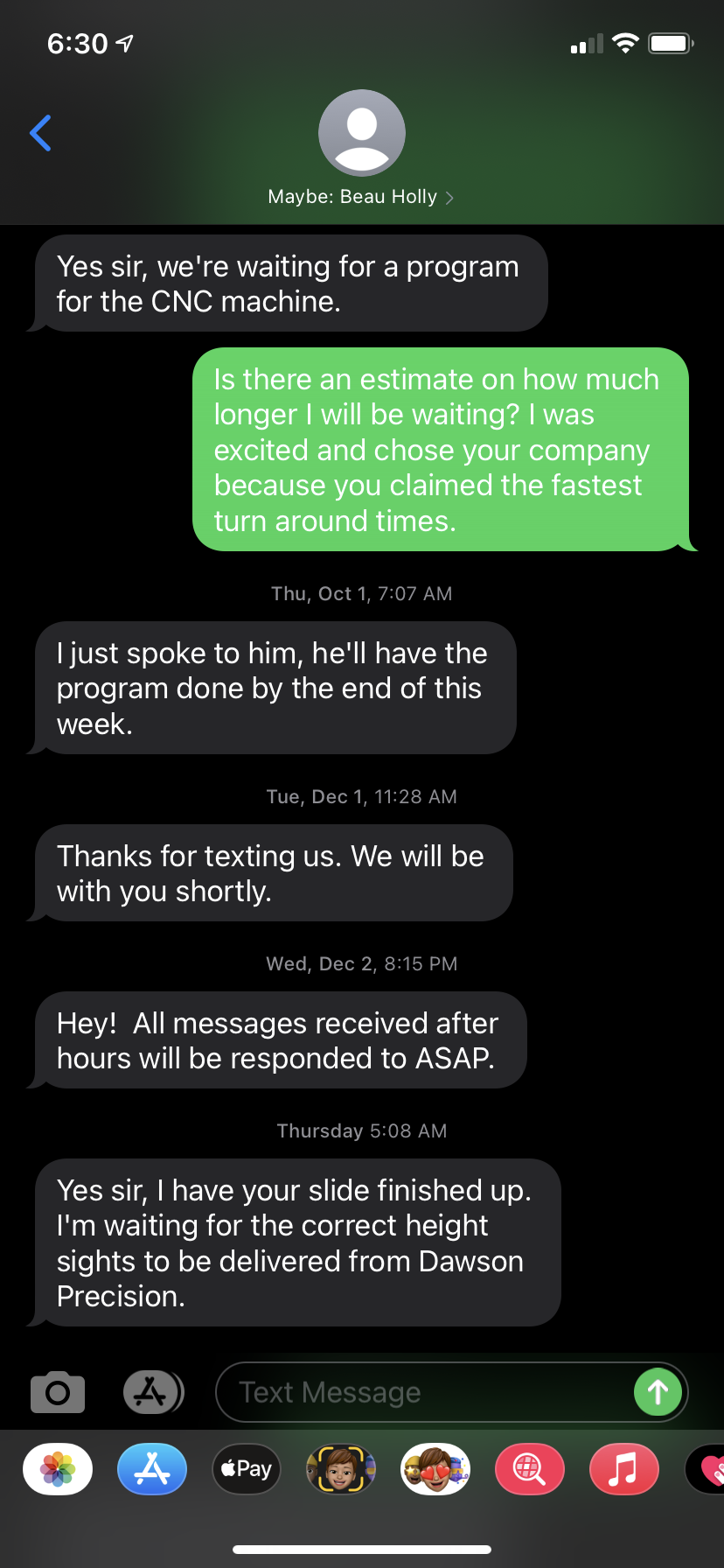
Task: Open the App Store iMessage app
Action: pyautogui.click(x=152, y=1468)
